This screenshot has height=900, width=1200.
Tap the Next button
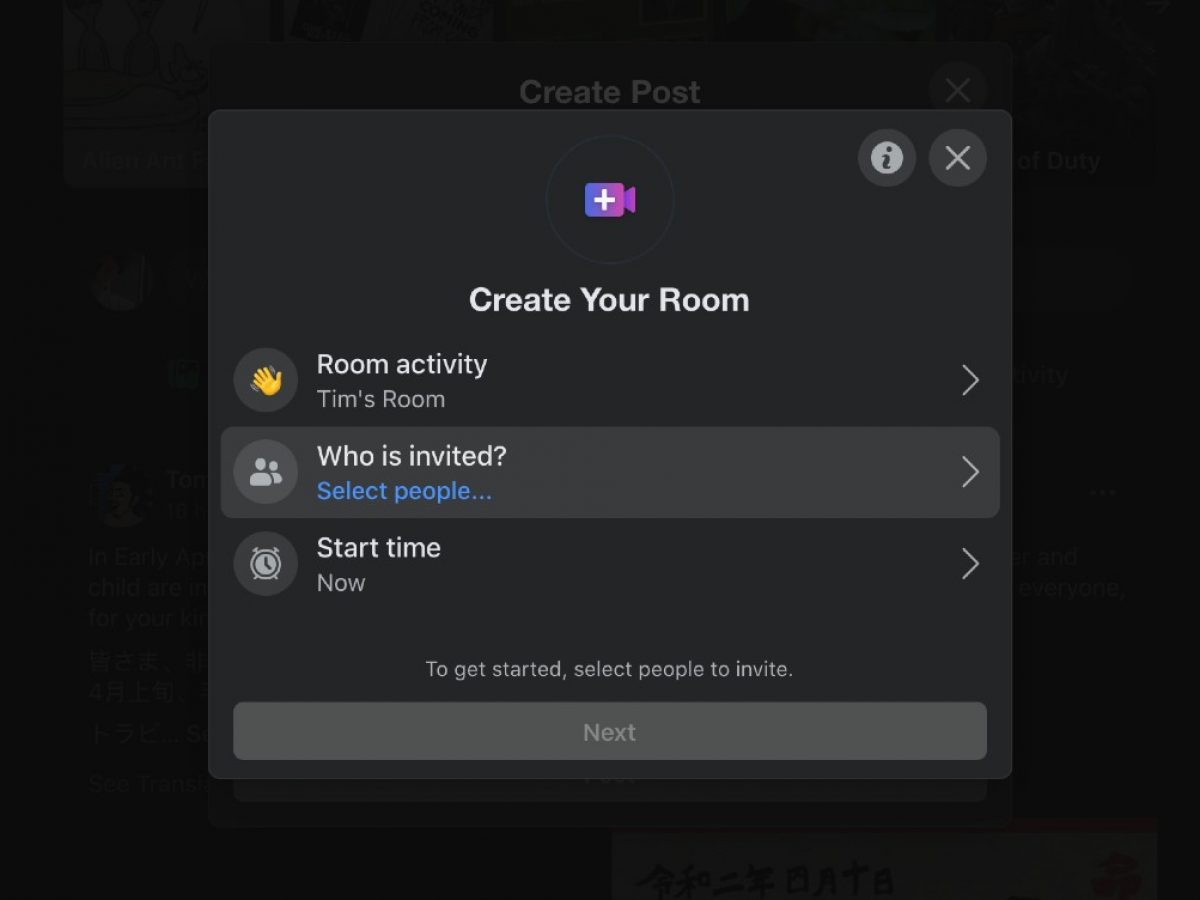(609, 732)
